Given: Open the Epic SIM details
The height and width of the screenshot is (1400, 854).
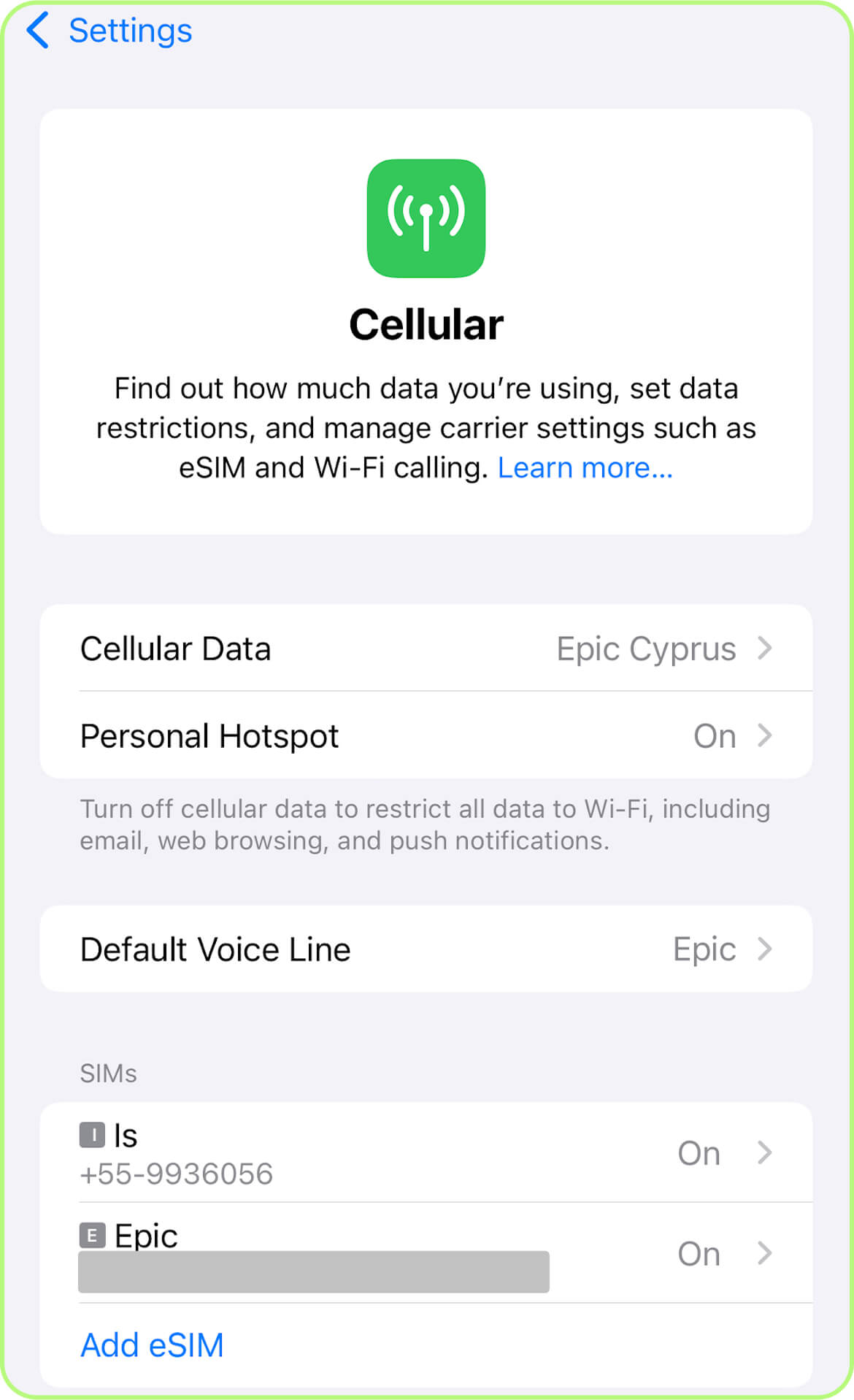Looking at the screenshot, I should click(426, 1253).
